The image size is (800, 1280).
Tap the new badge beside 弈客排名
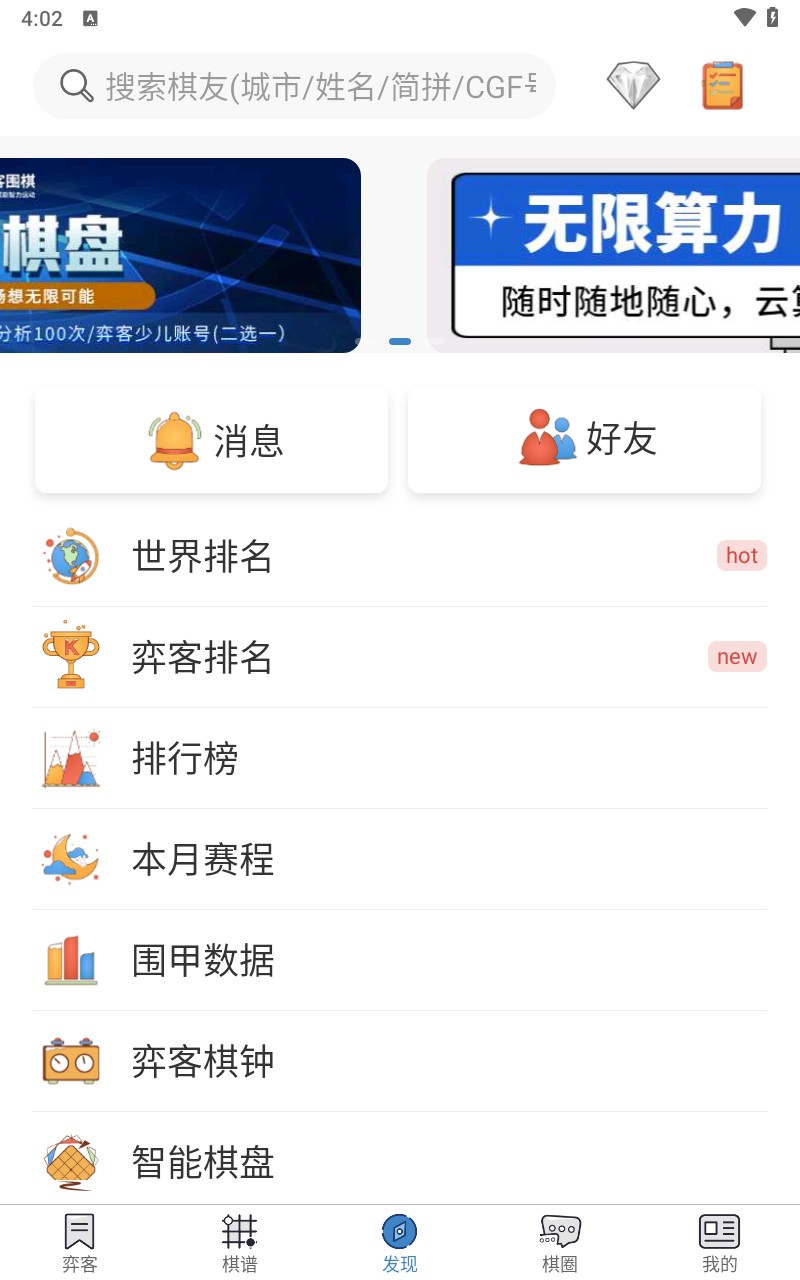737,657
